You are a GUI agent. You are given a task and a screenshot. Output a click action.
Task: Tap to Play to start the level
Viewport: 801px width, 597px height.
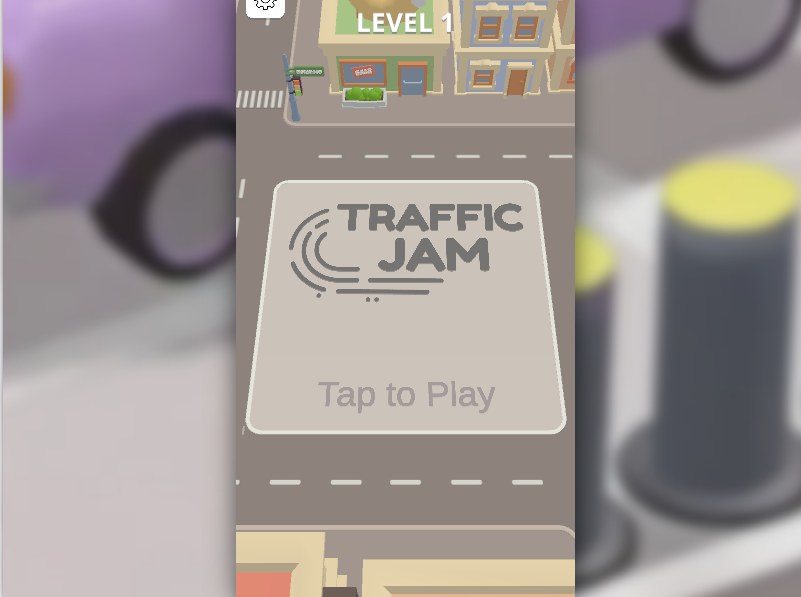(406, 394)
